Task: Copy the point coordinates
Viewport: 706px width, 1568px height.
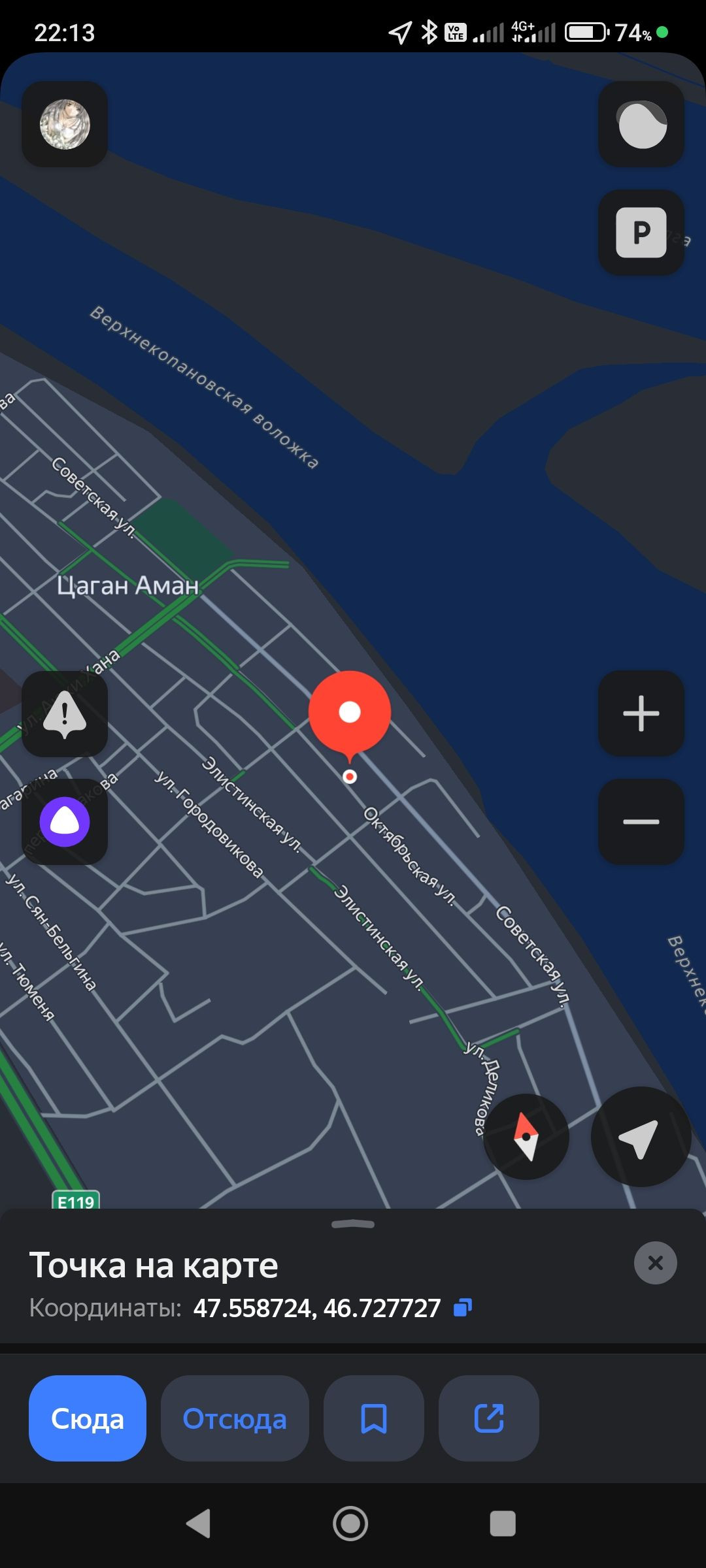Action: [463, 1307]
